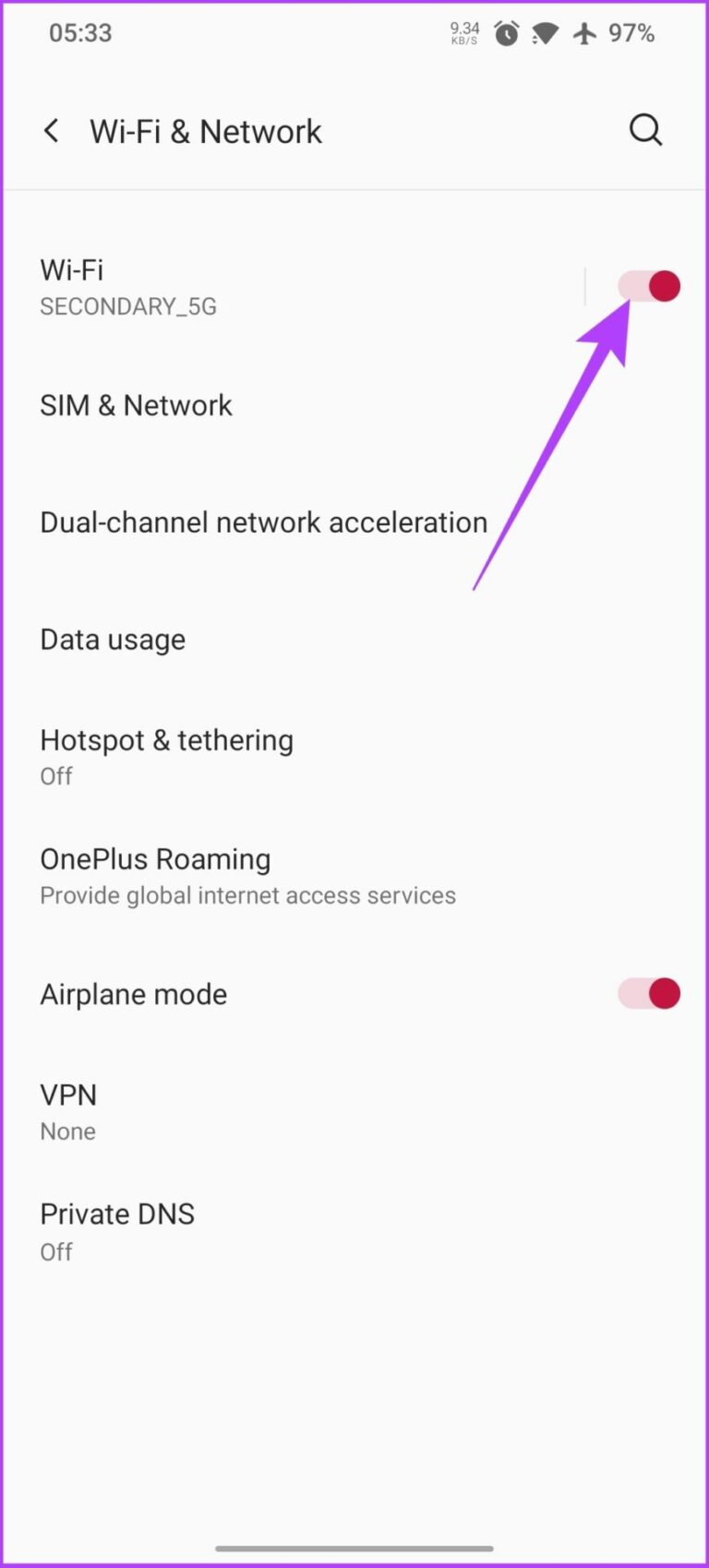
Task: Tap the SECONDARY_5G network name label
Action: tap(128, 305)
